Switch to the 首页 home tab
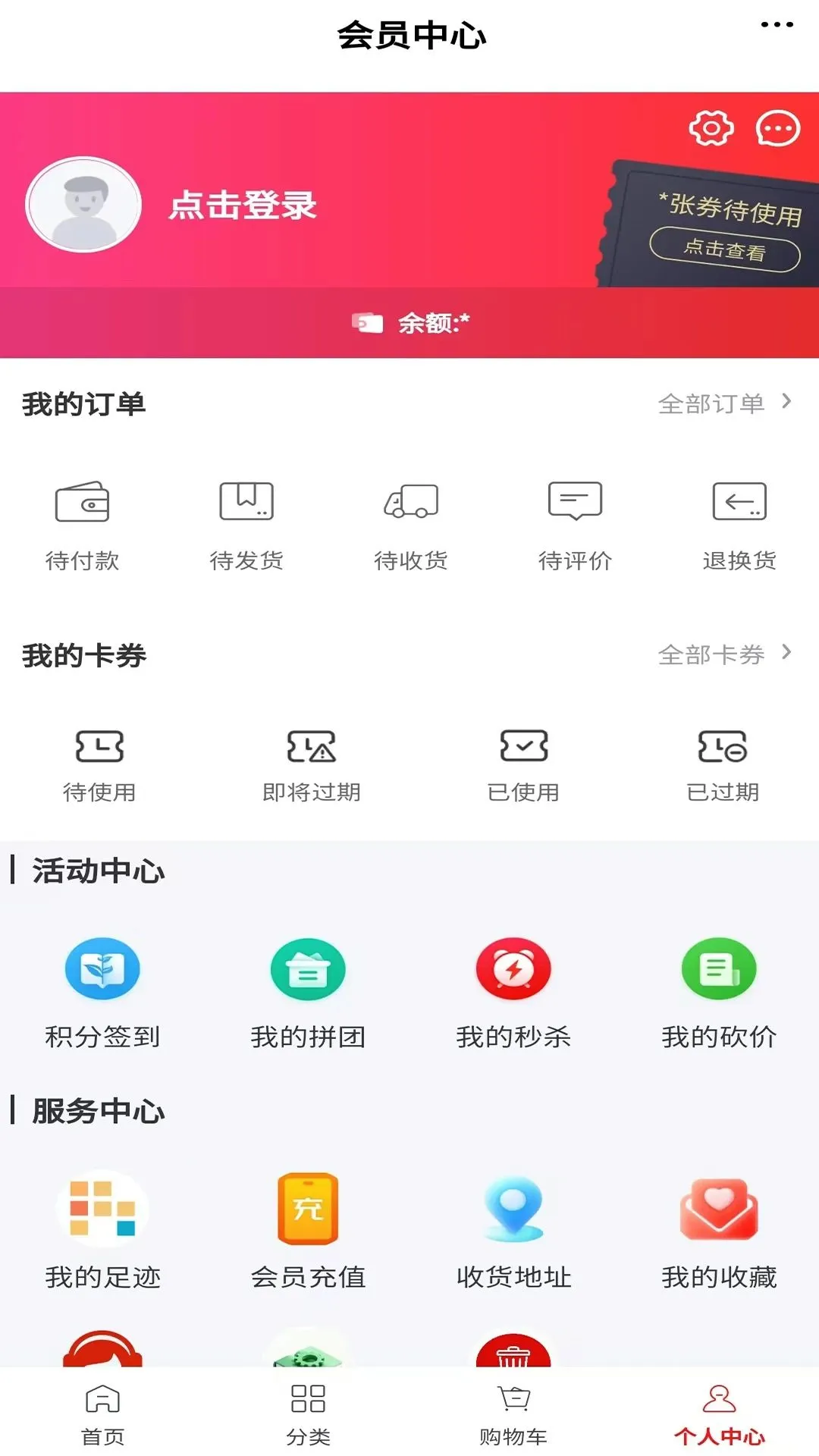 102,1414
